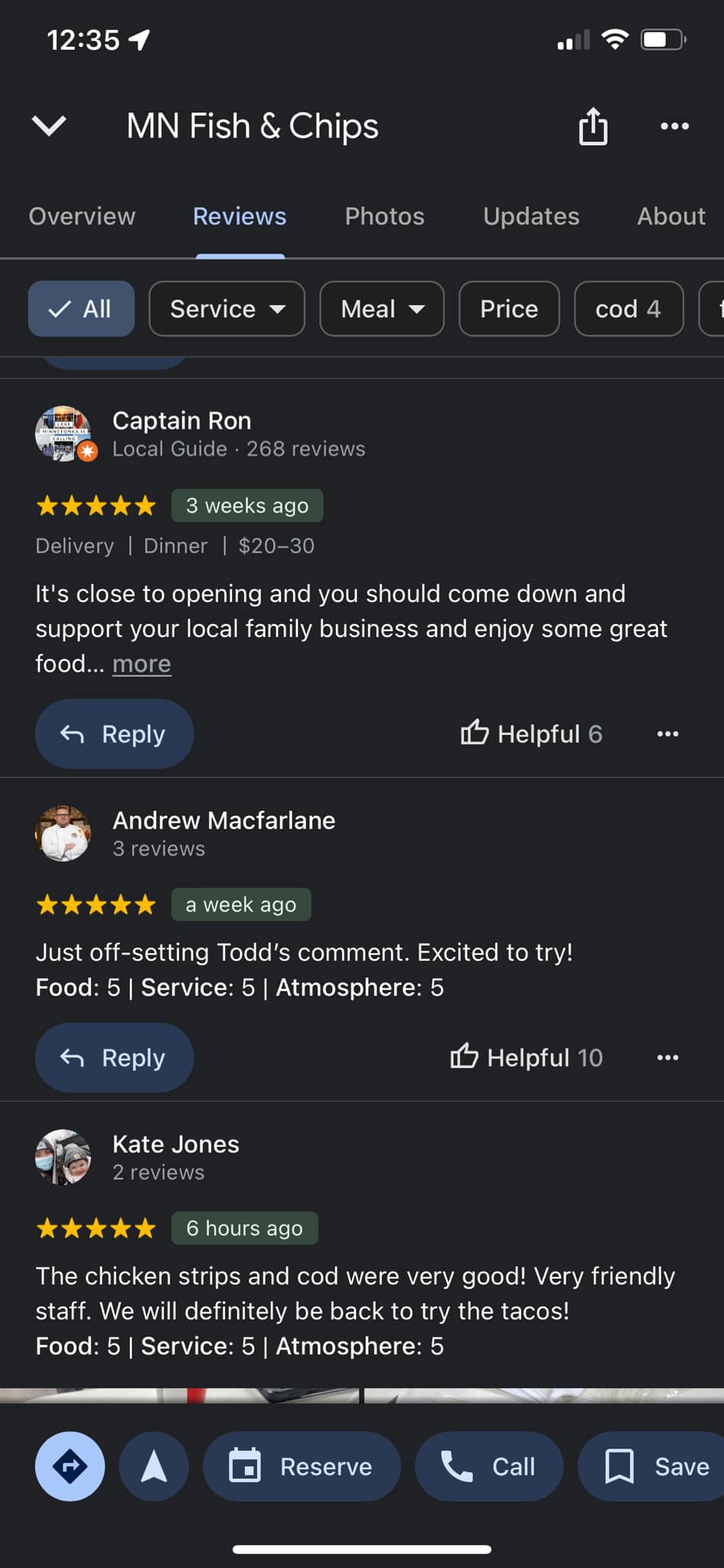The height and width of the screenshot is (1568, 724).
Task: Switch to the Overview tab
Action: (x=82, y=217)
